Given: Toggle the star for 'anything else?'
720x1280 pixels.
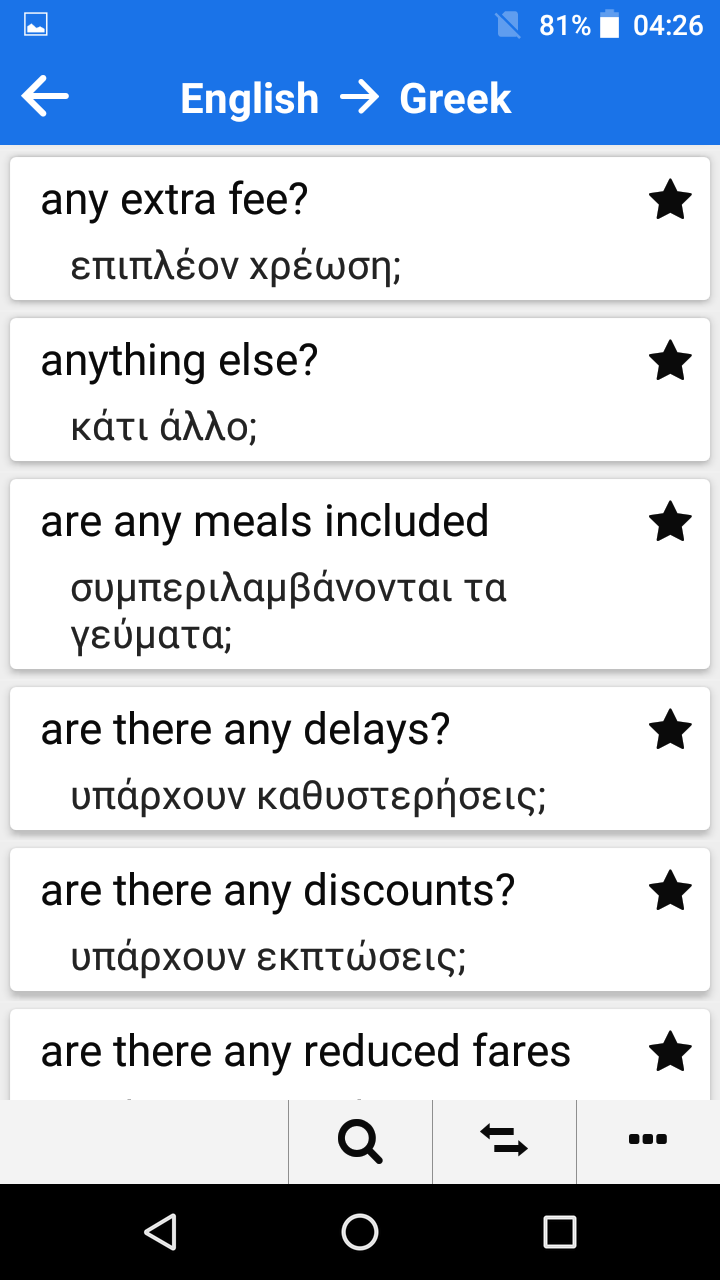Looking at the screenshot, I should [670, 361].
